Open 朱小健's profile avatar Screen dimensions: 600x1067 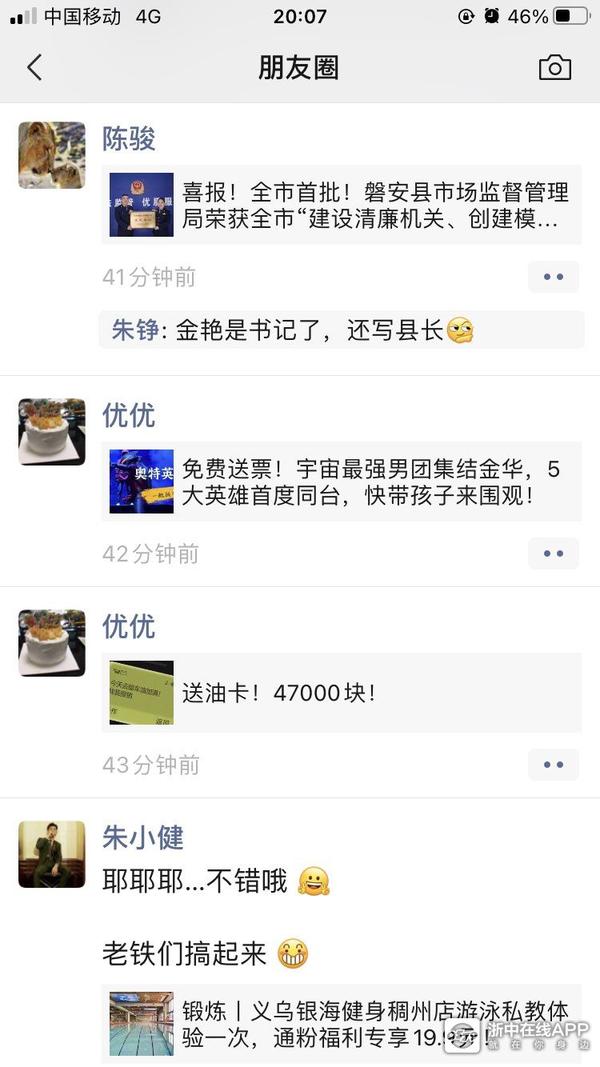[51, 854]
